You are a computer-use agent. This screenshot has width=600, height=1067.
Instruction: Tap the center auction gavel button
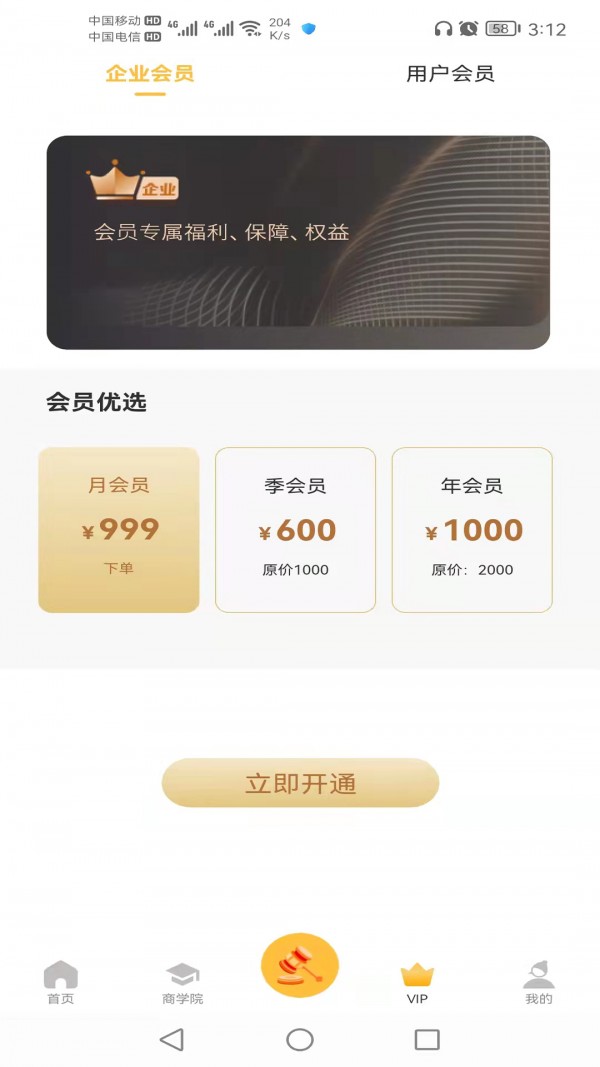300,965
